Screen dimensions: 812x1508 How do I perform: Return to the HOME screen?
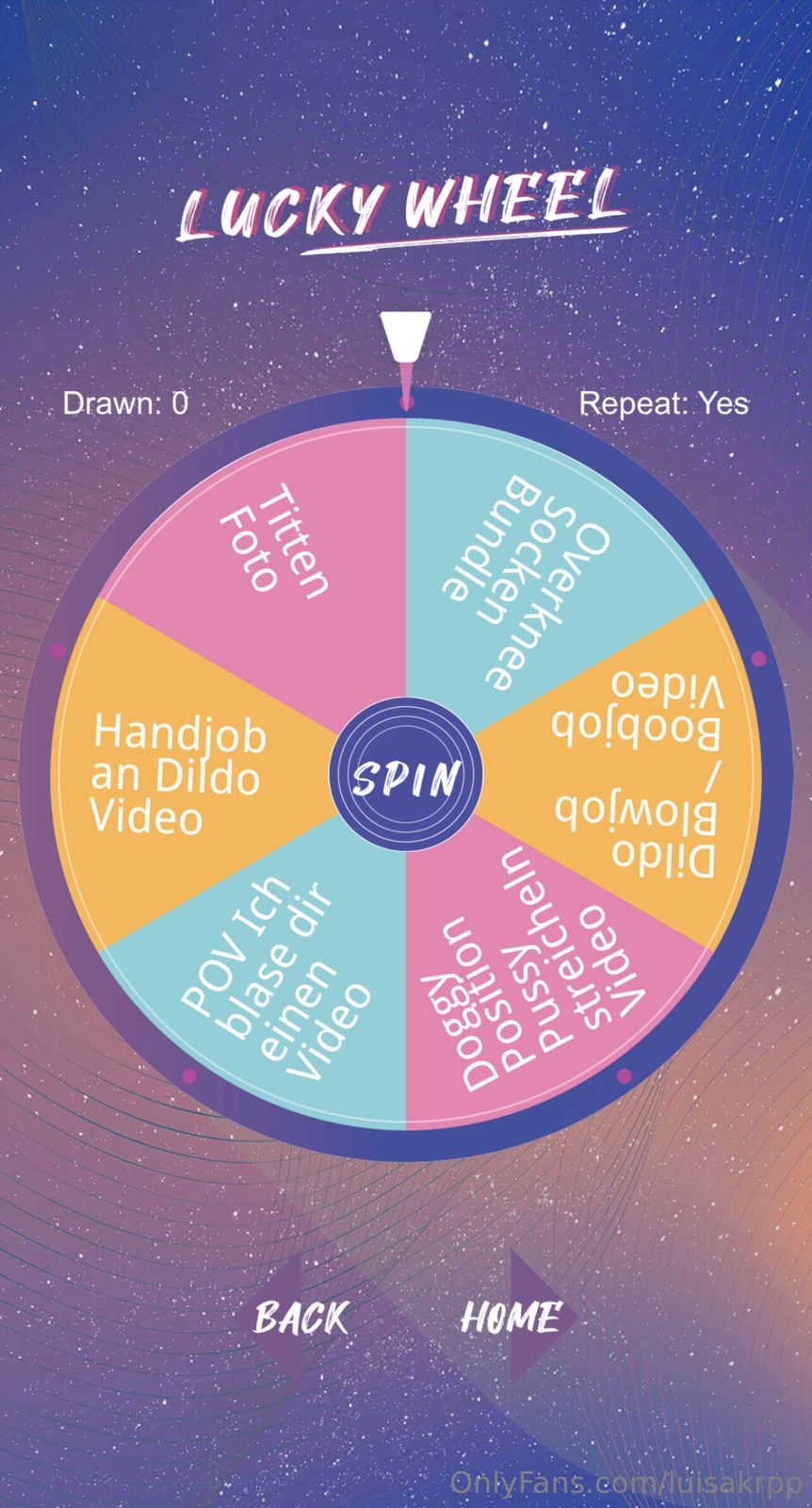pyautogui.click(x=512, y=1317)
